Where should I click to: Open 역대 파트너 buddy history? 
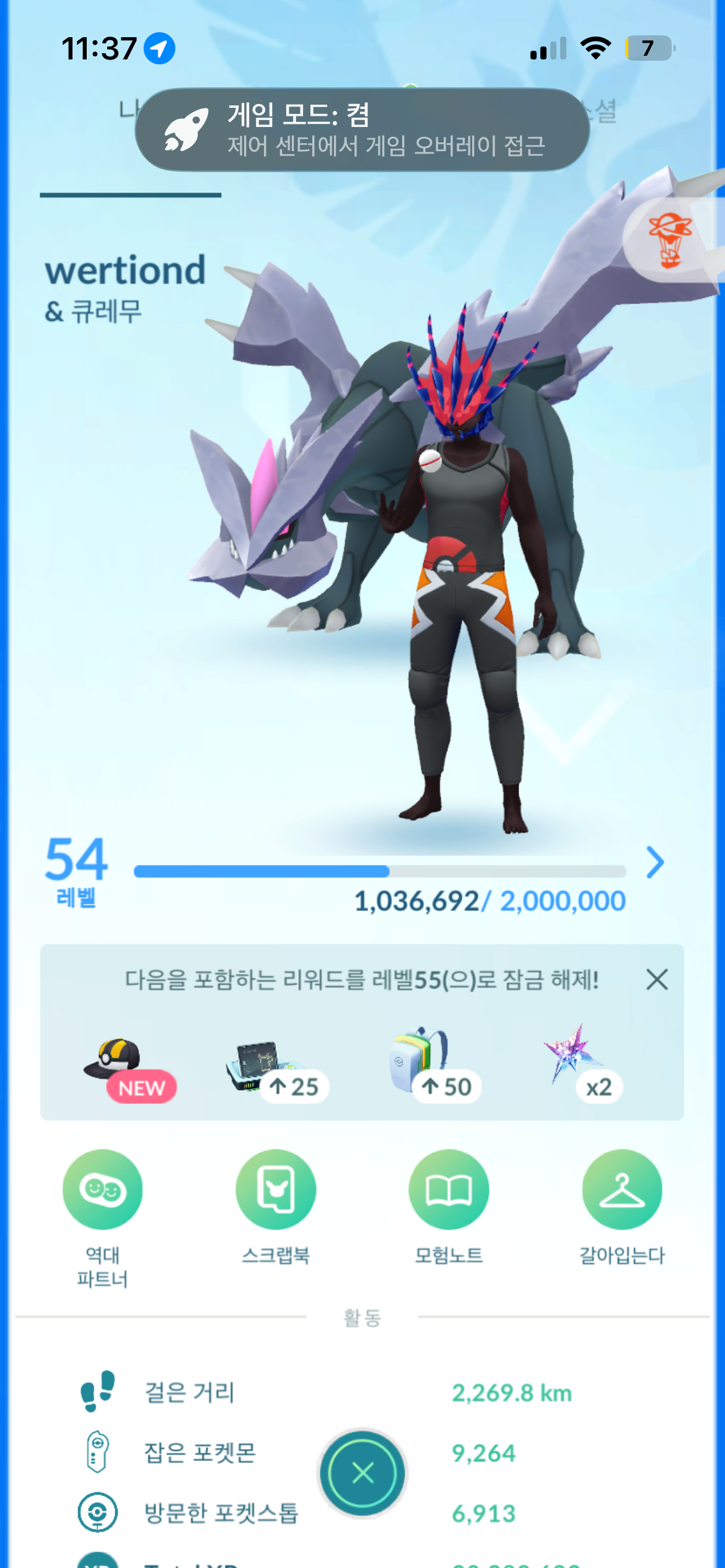click(102, 1190)
